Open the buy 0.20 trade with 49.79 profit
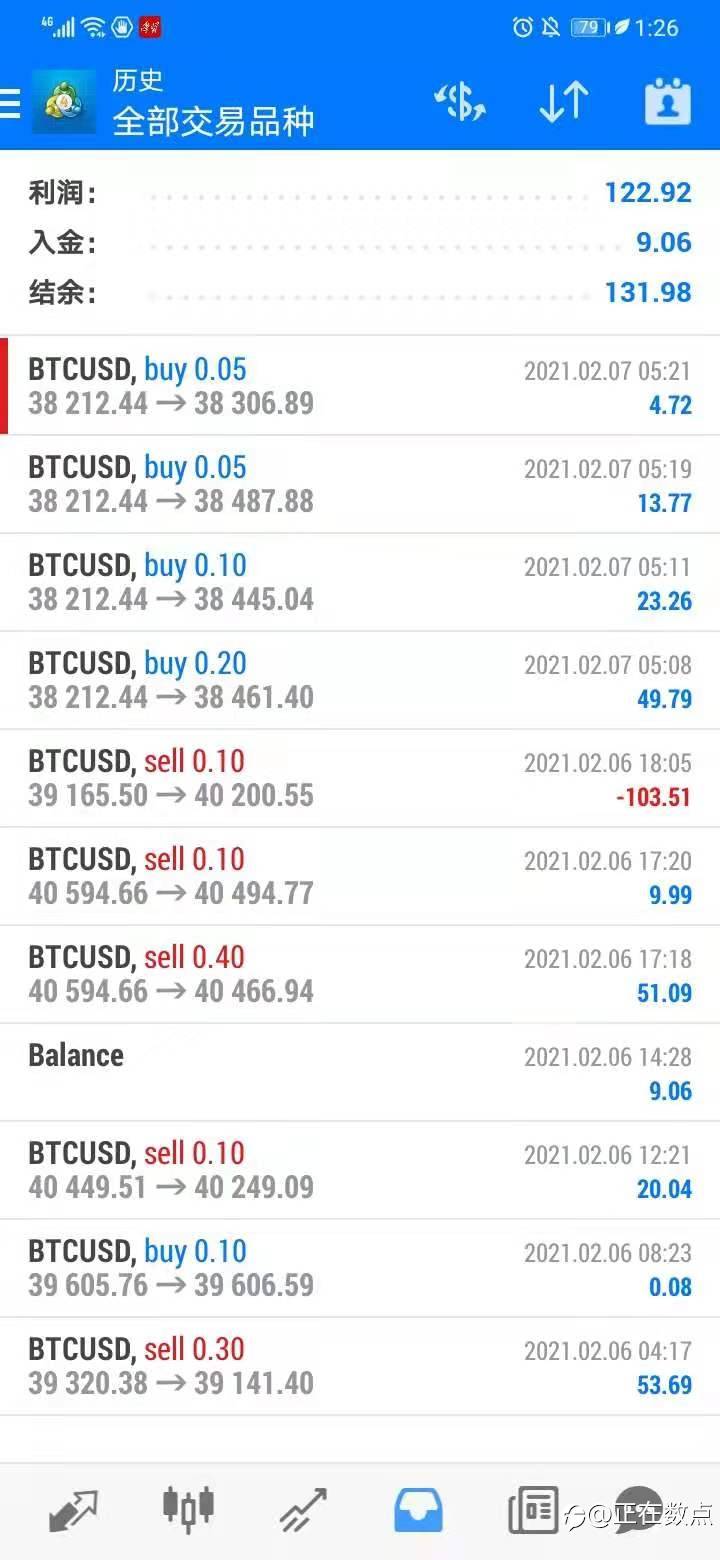The width and height of the screenshot is (720, 1560). coord(360,680)
